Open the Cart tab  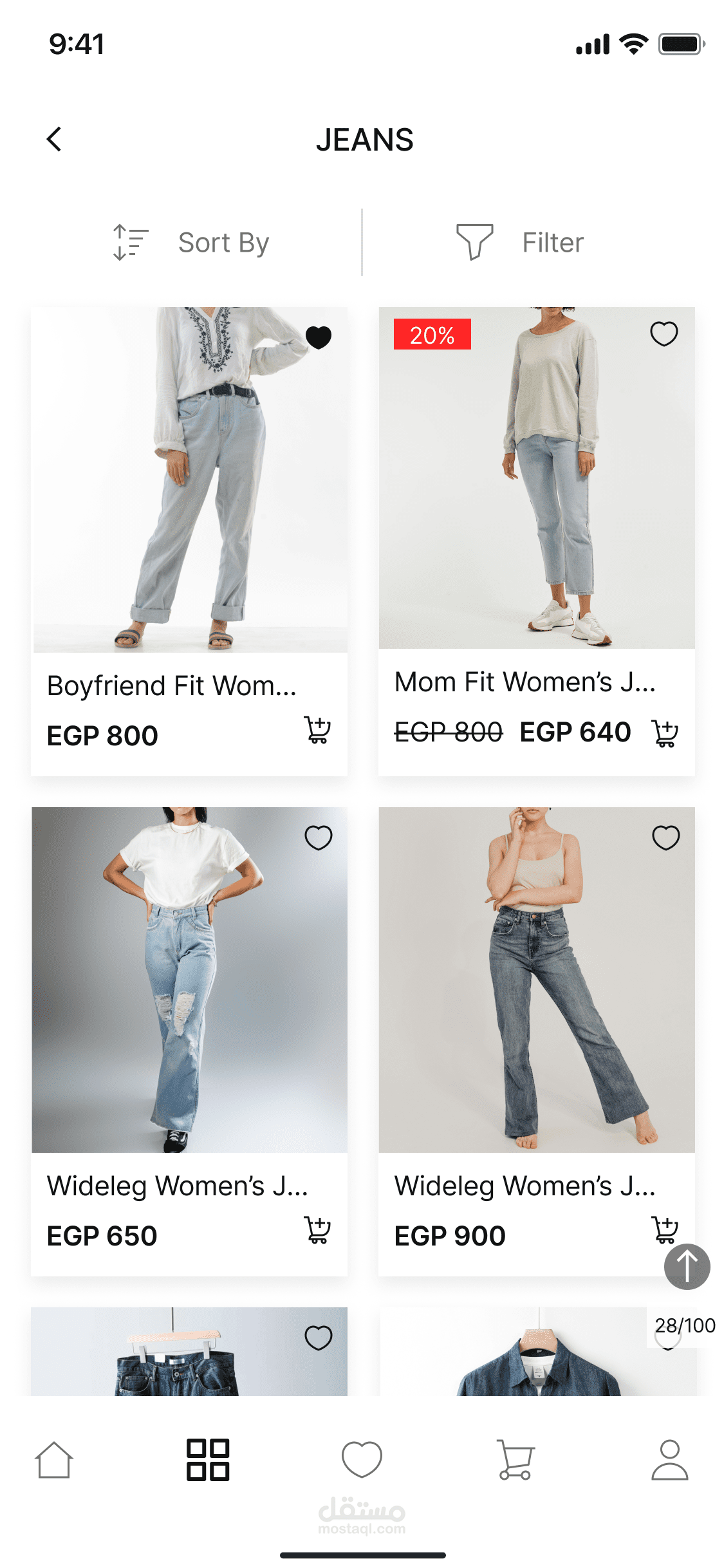click(x=515, y=1459)
